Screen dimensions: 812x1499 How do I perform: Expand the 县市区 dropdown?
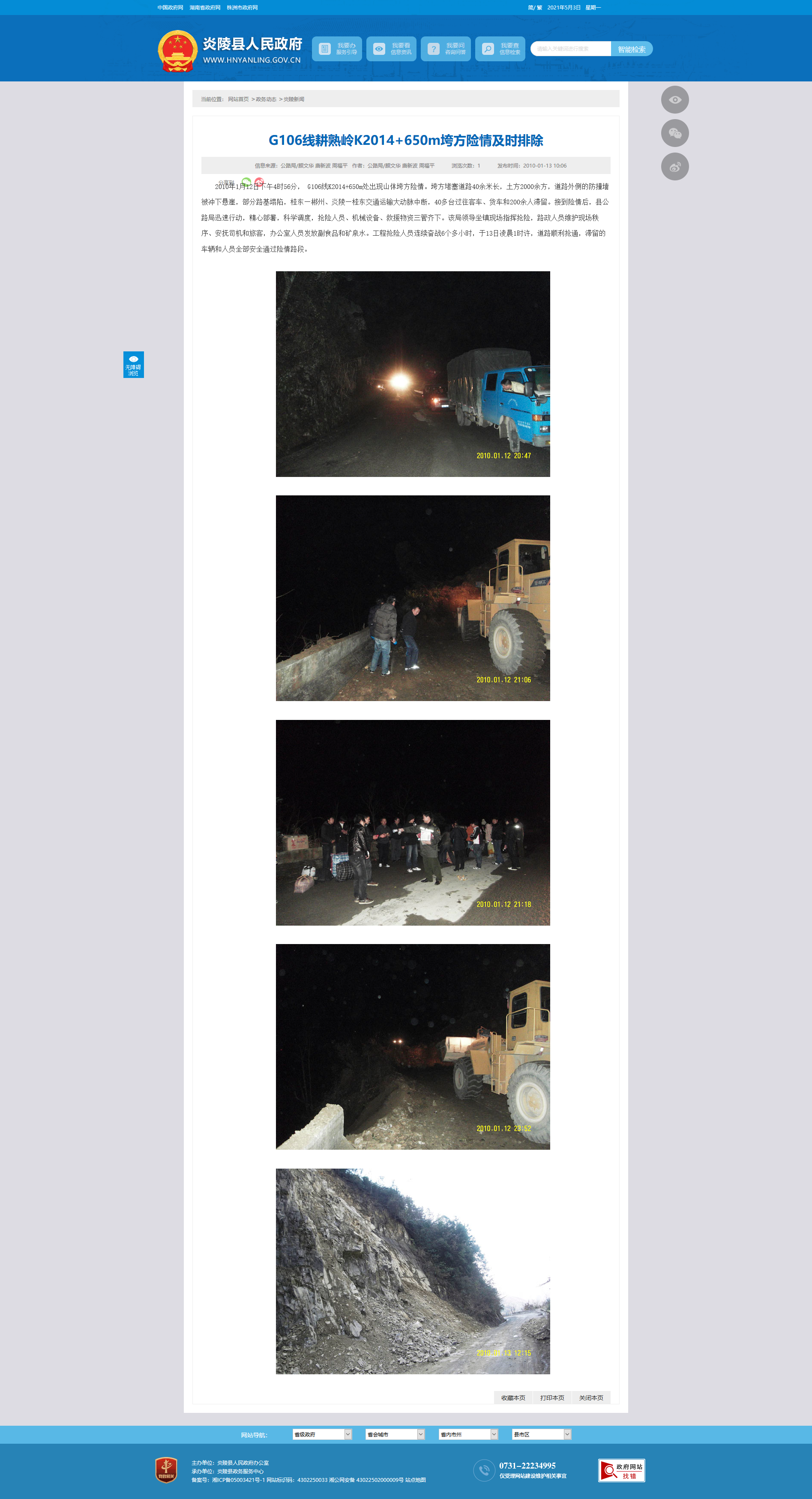point(542,1434)
